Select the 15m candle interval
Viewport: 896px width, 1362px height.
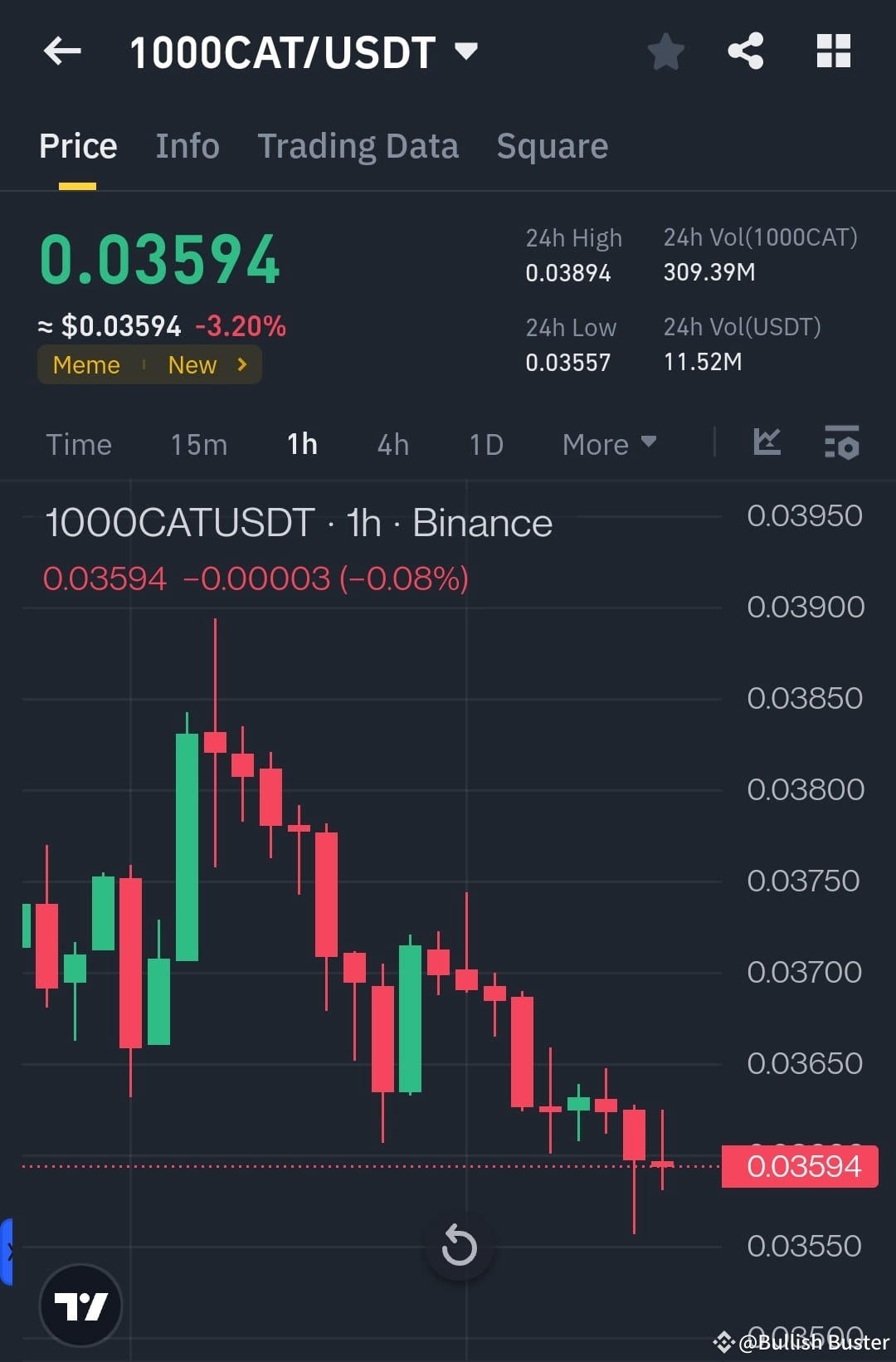(198, 444)
